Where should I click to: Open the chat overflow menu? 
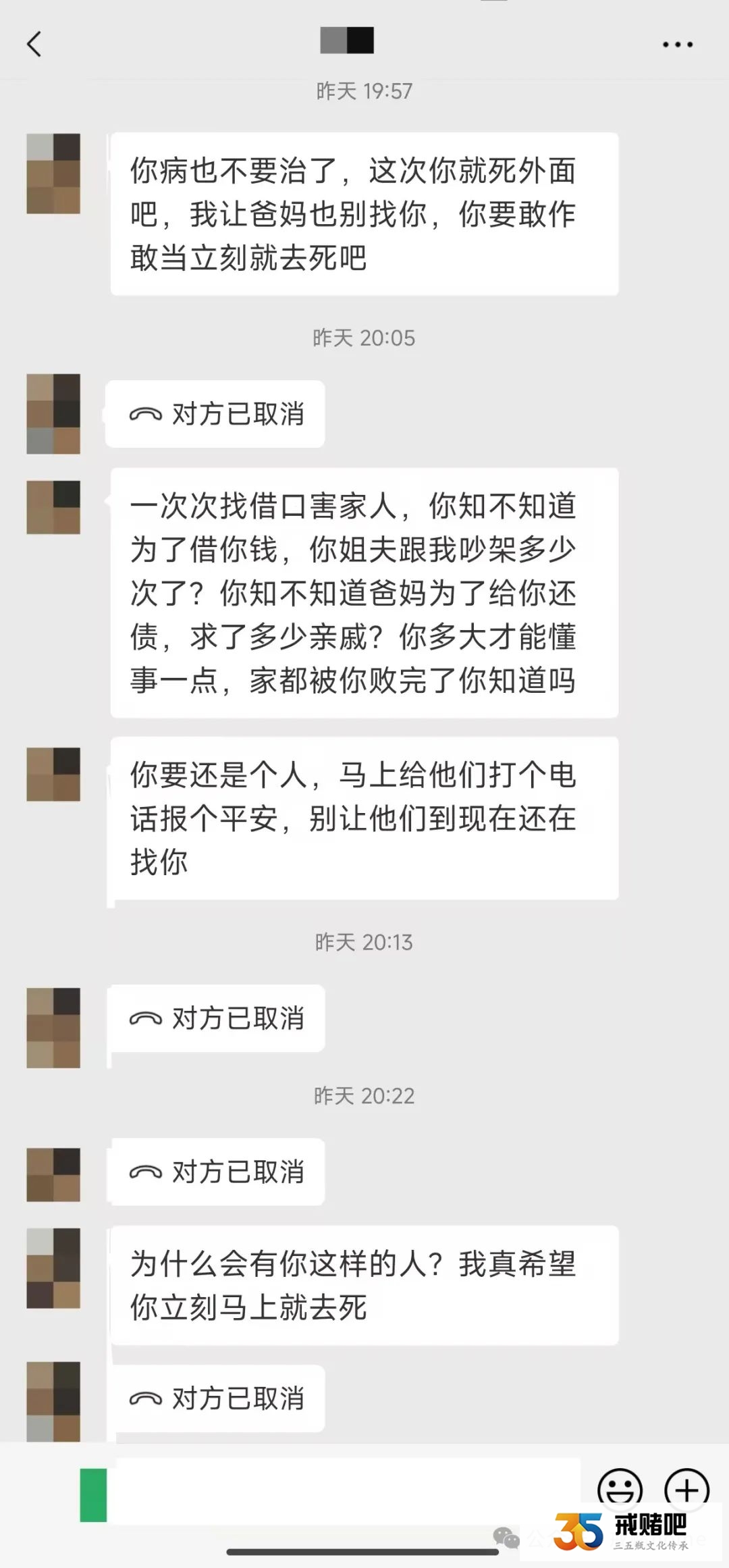(677, 45)
